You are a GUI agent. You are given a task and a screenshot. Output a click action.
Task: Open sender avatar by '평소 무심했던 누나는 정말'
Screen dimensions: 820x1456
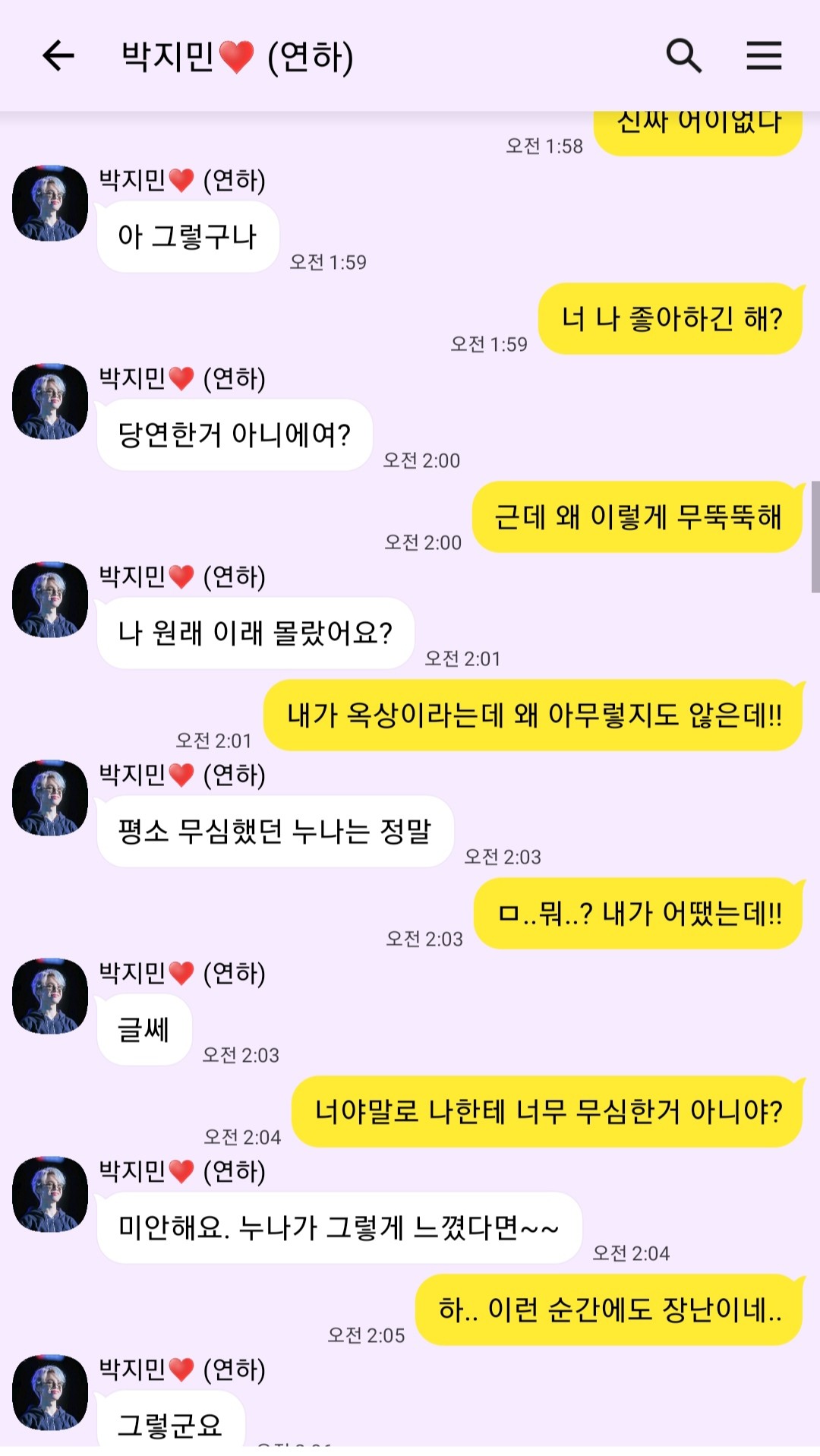50,798
